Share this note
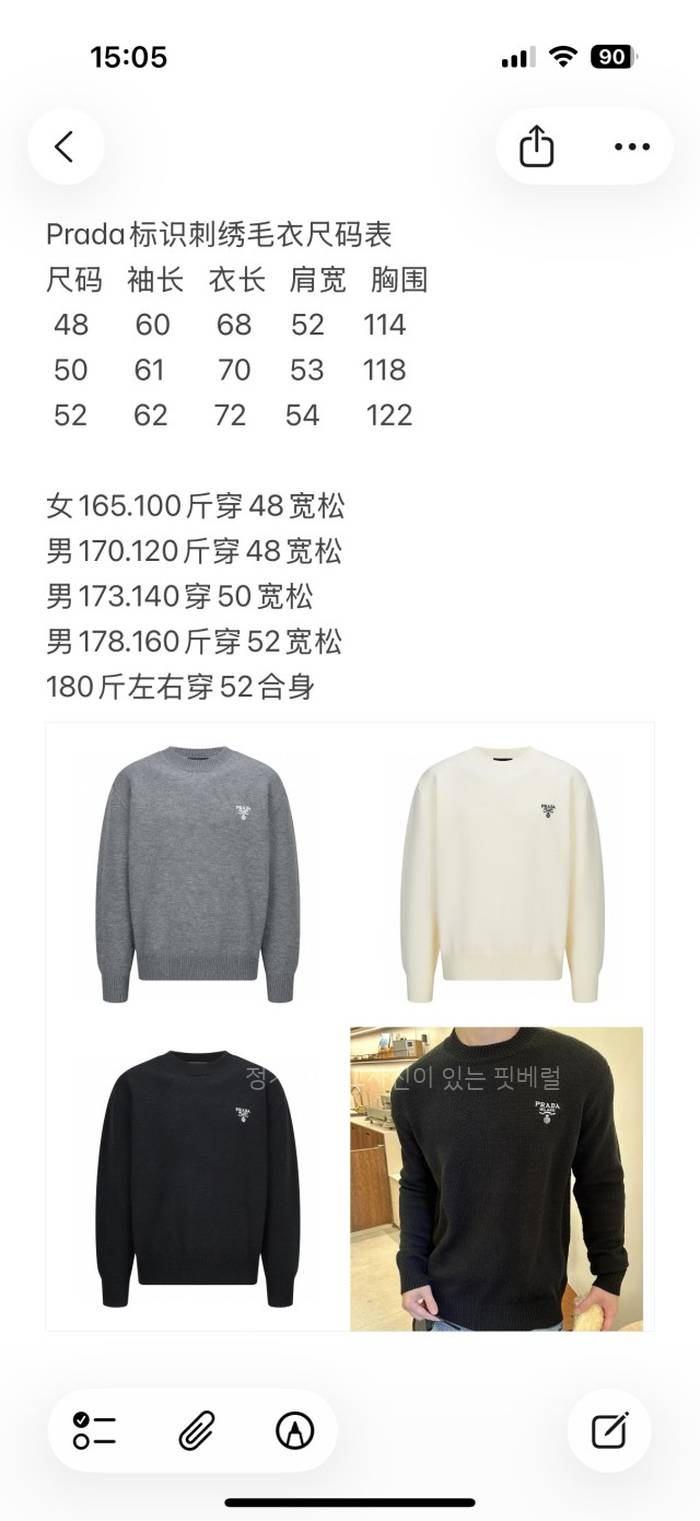The height and width of the screenshot is (1521, 700). point(537,147)
